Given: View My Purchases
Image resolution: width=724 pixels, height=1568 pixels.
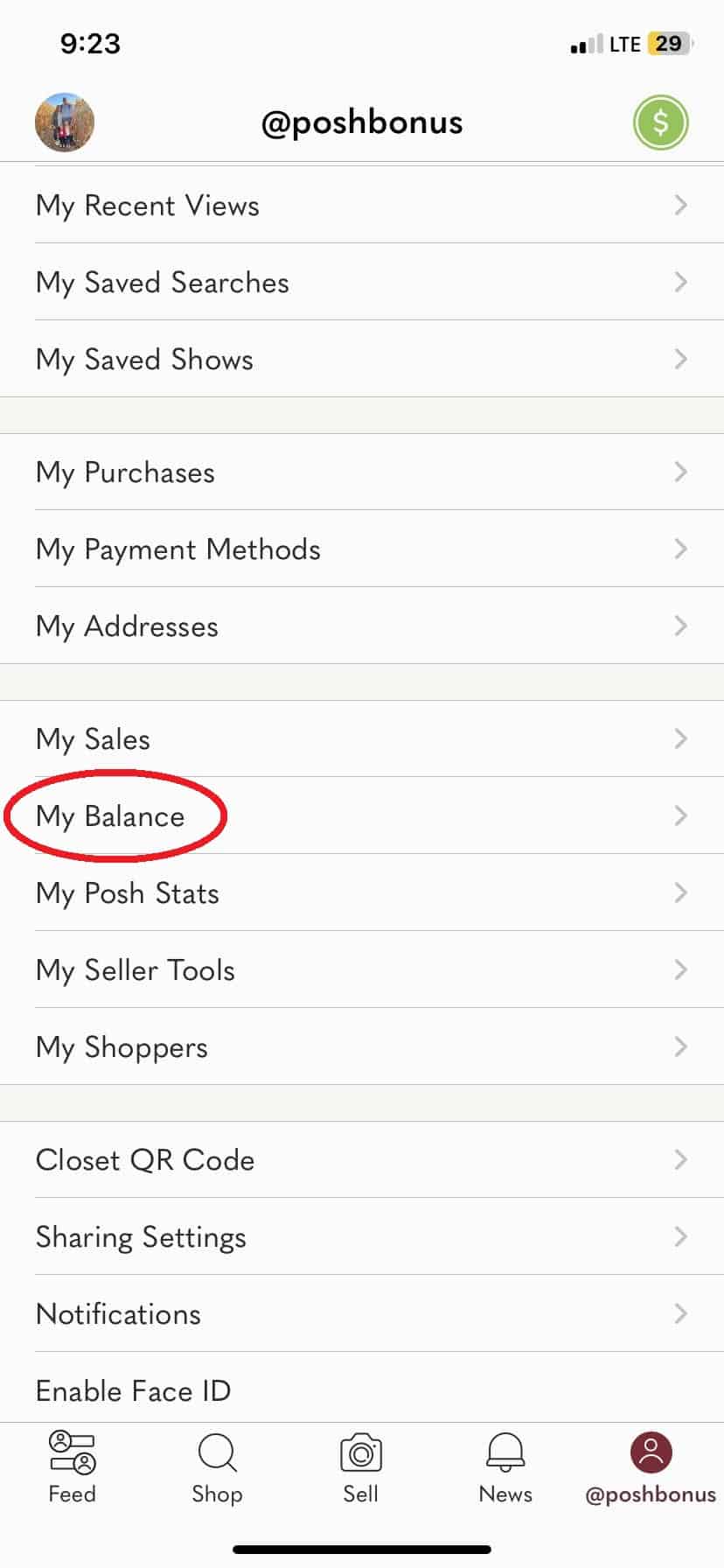Looking at the screenshot, I should [361, 472].
